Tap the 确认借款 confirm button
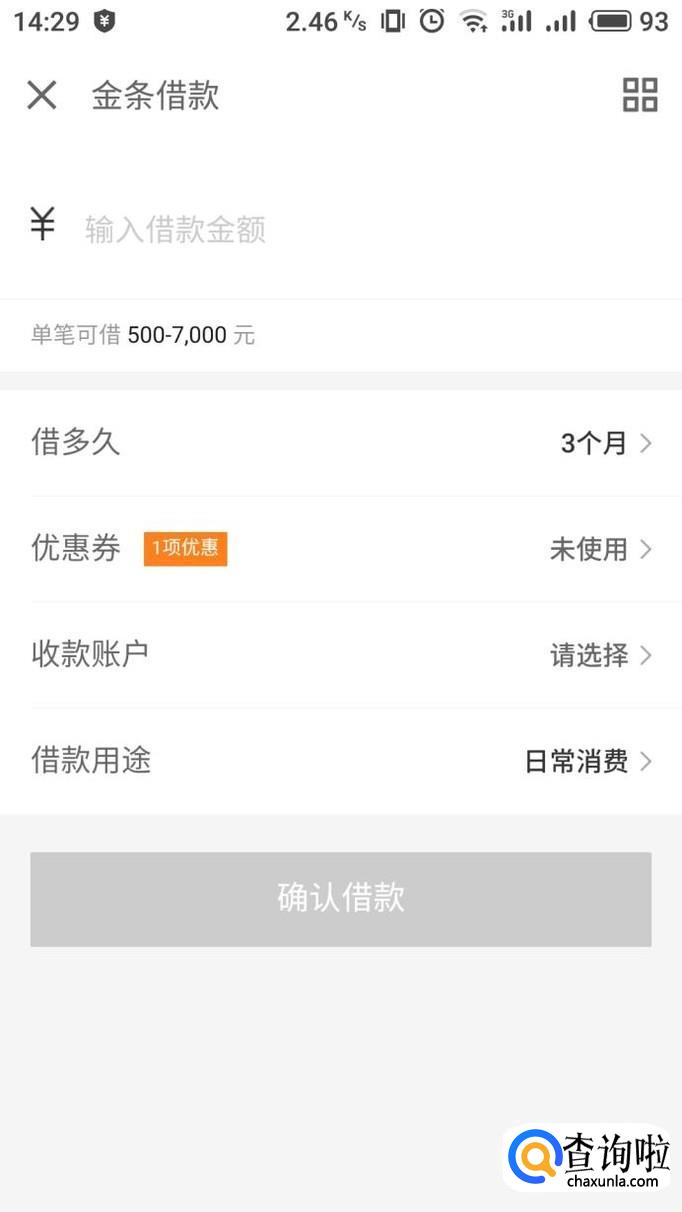 (x=340, y=898)
